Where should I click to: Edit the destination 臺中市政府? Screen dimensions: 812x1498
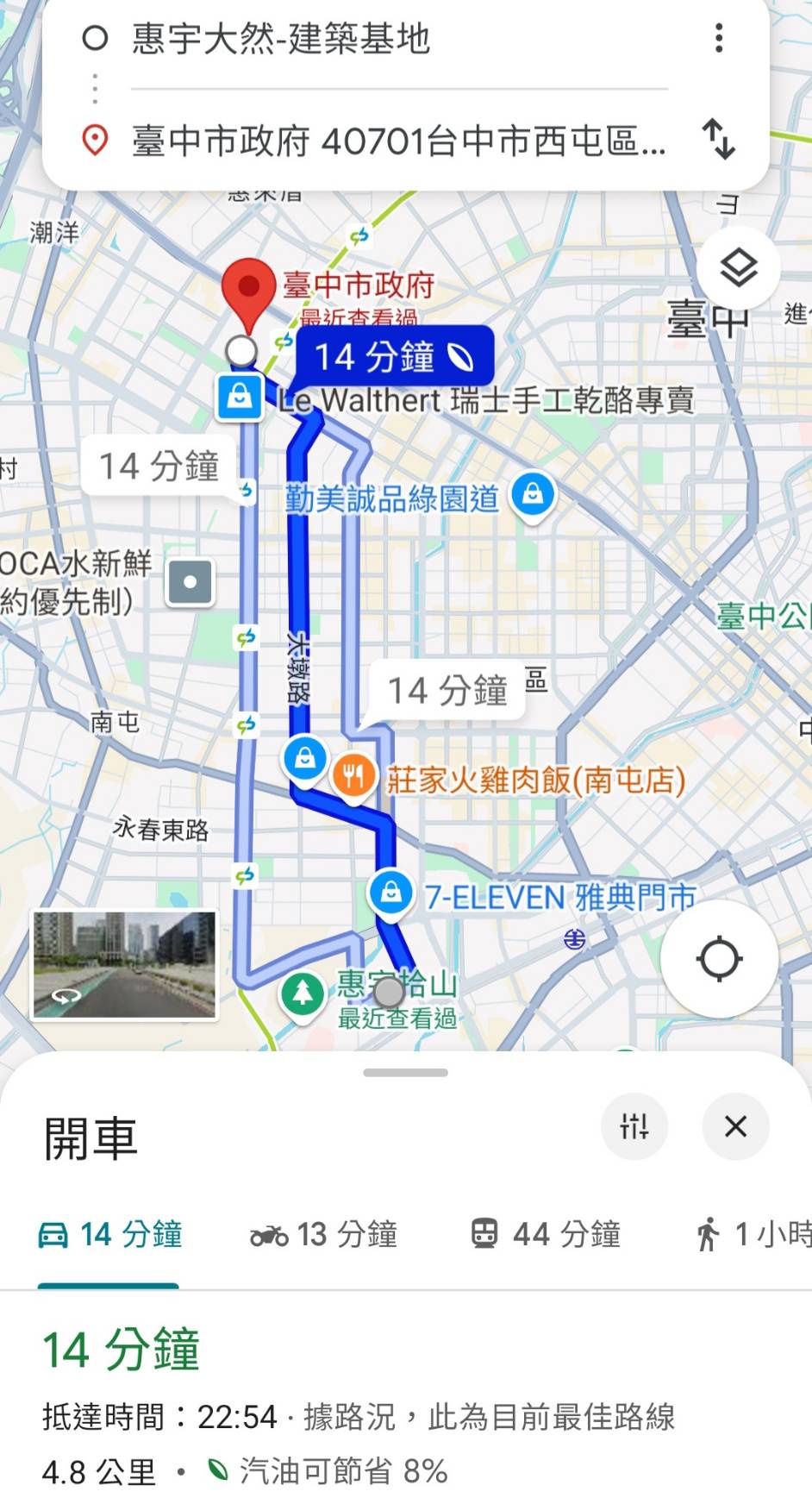(x=398, y=140)
